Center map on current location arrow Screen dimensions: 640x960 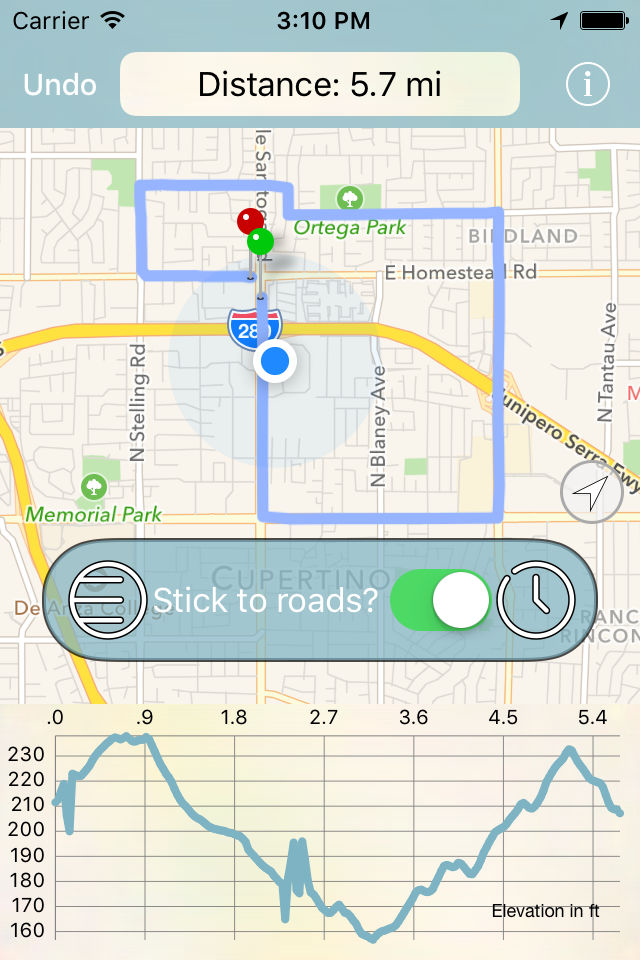tap(592, 493)
